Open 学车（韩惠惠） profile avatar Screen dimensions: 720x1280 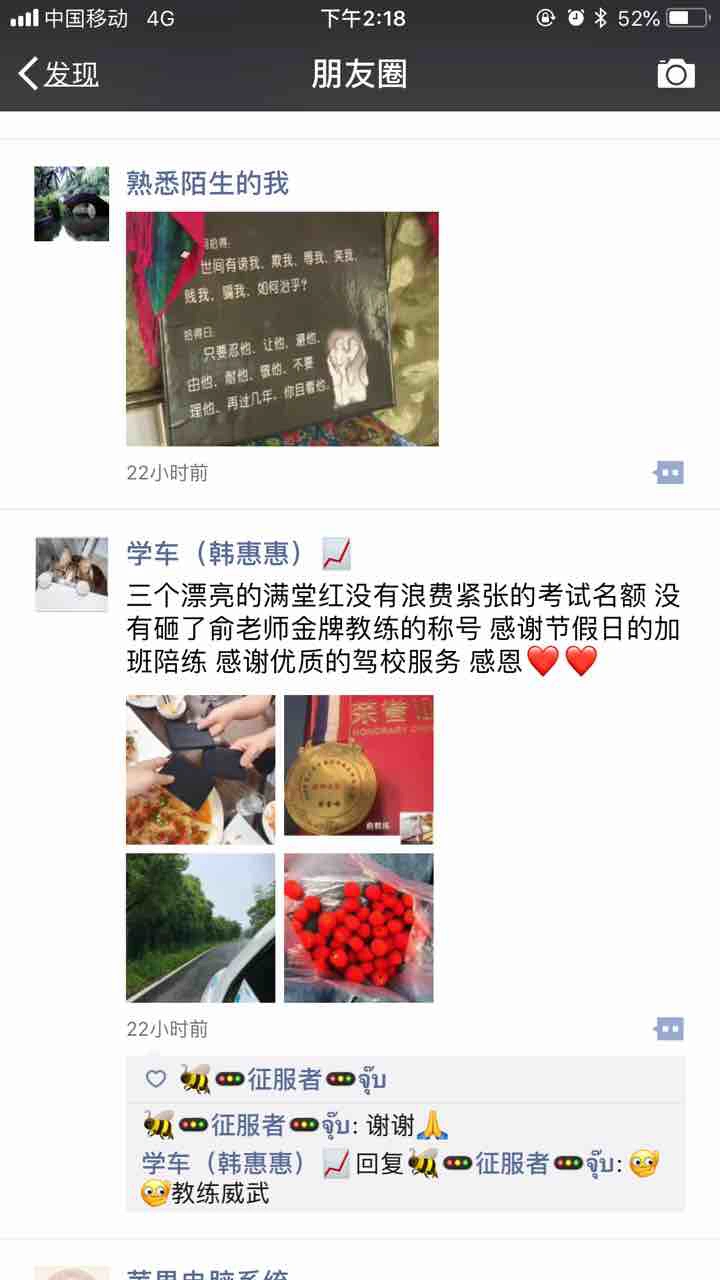coord(71,574)
